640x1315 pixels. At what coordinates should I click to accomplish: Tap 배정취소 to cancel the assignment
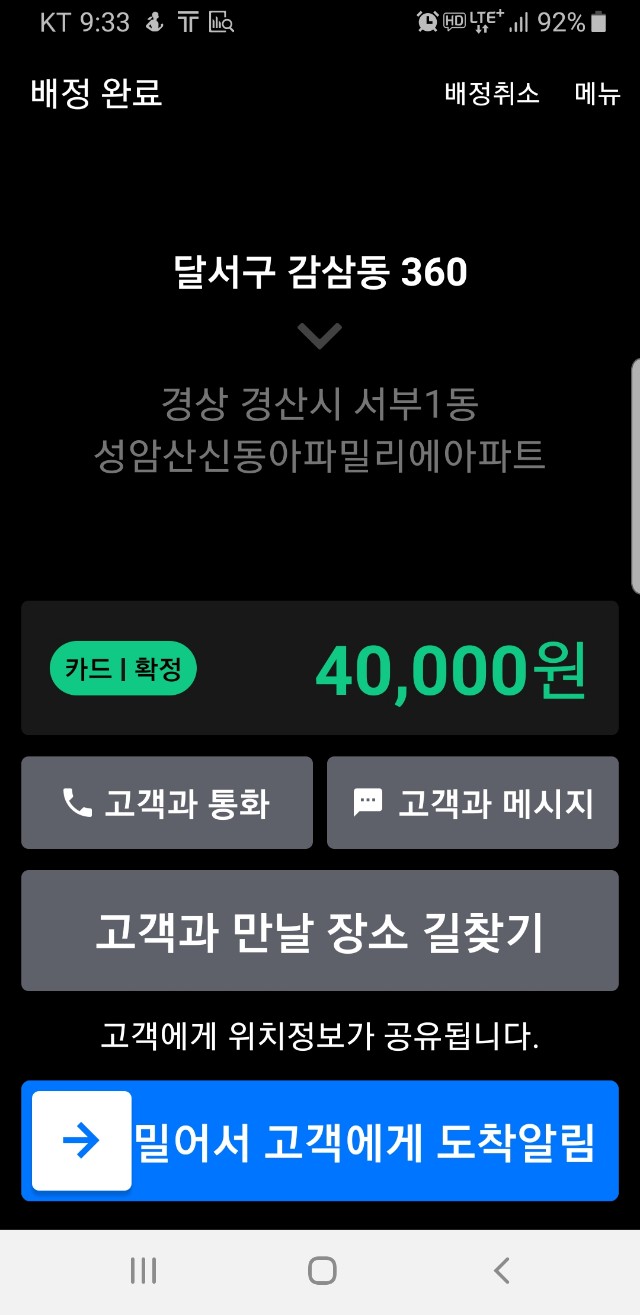(492, 94)
